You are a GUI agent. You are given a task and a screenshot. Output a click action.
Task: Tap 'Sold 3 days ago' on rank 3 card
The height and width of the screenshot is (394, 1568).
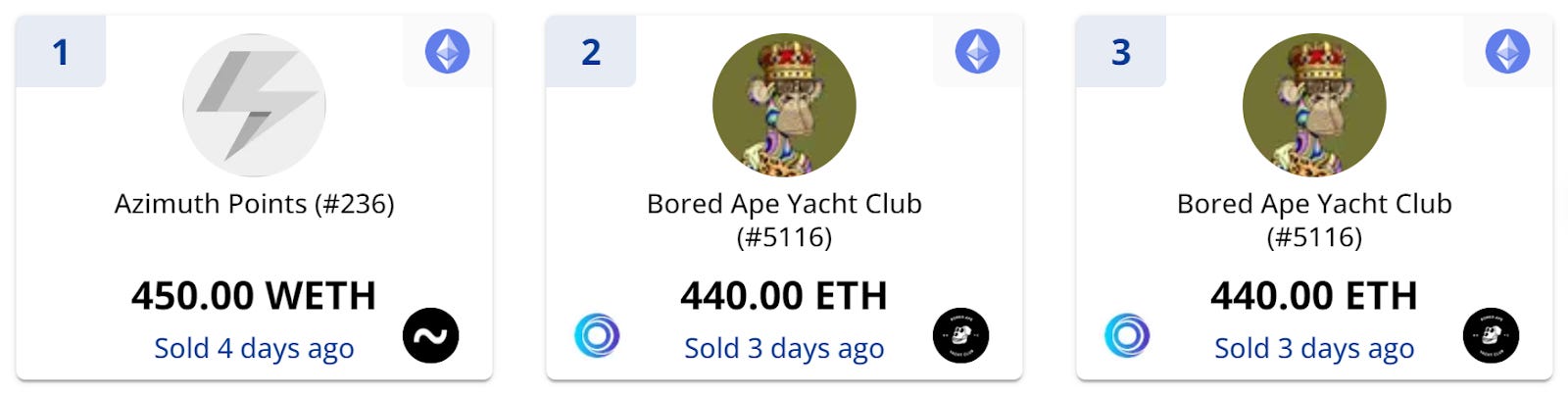pos(1314,348)
